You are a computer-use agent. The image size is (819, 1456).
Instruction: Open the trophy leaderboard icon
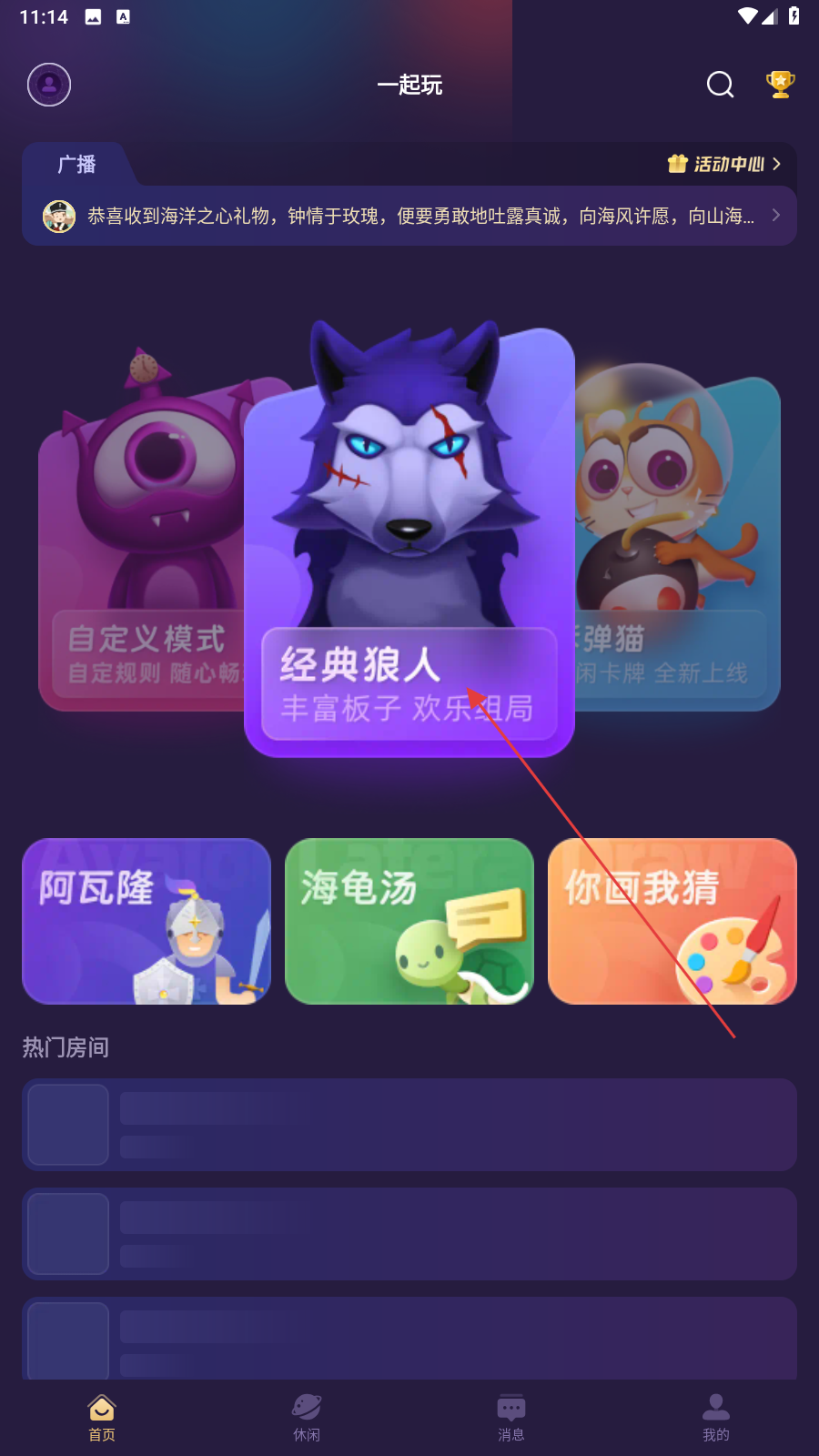click(780, 85)
